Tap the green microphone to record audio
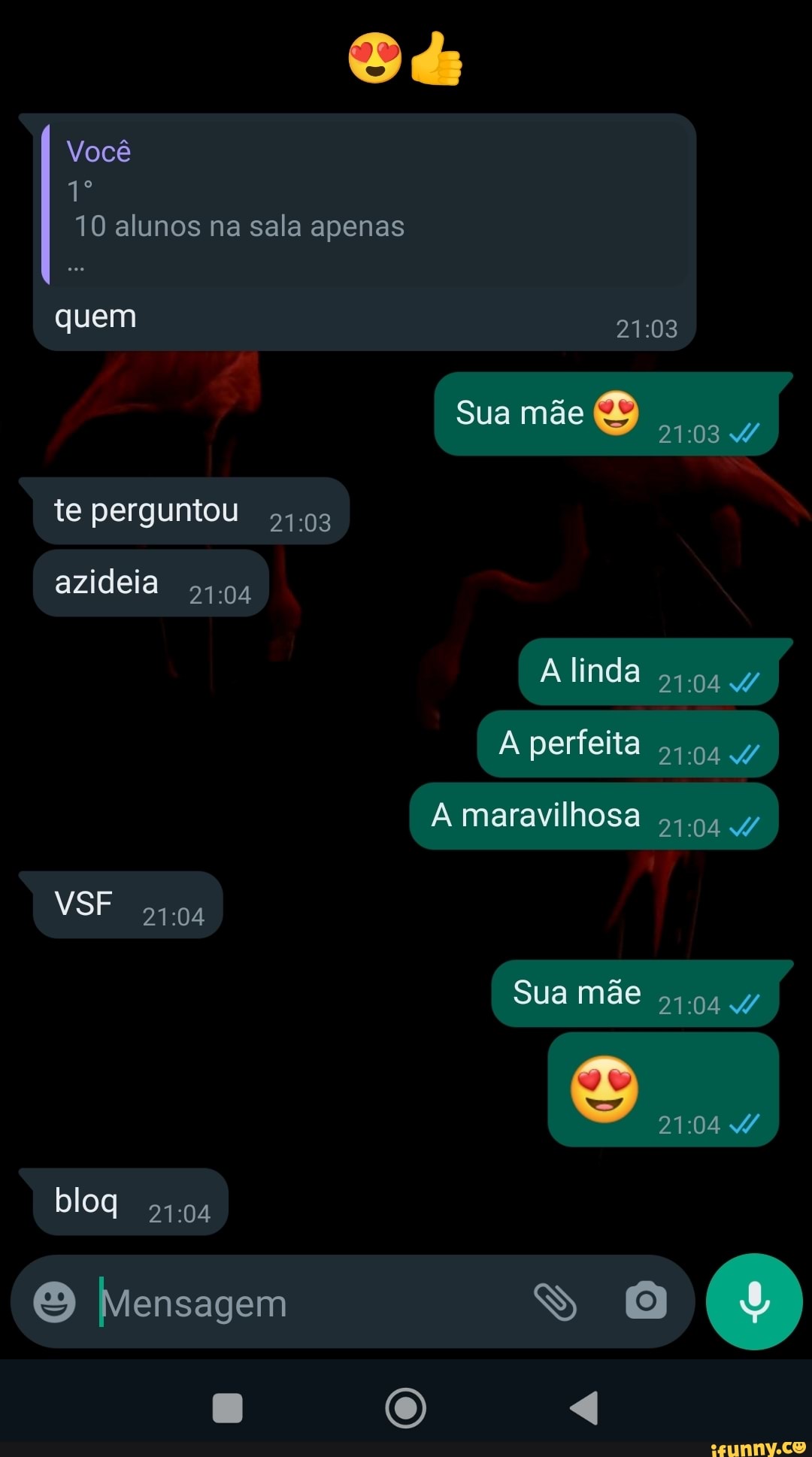Image resolution: width=812 pixels, height=1457 pixels. click(754, 1303)
